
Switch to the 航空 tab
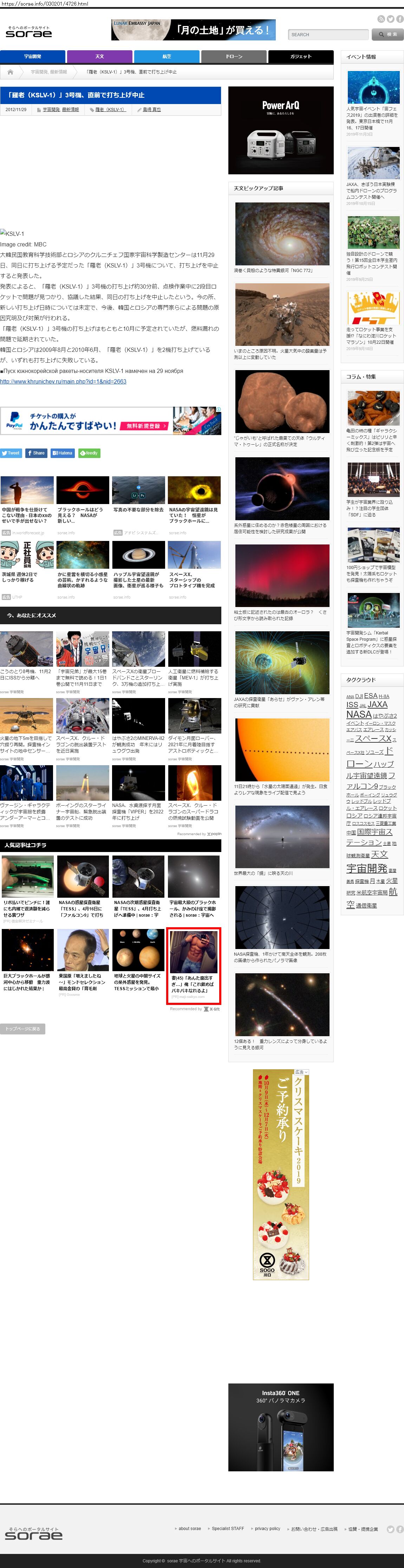coord(167,57)
